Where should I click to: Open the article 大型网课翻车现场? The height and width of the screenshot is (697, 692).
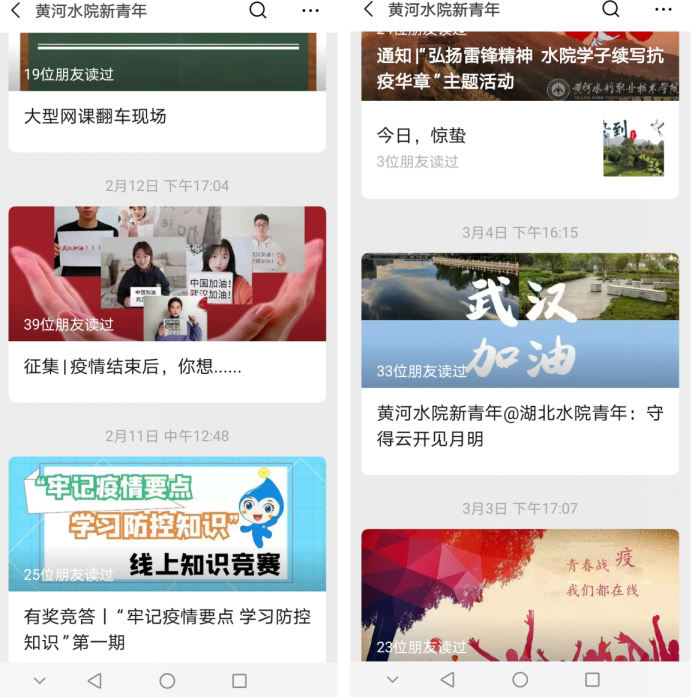[95, 117]
